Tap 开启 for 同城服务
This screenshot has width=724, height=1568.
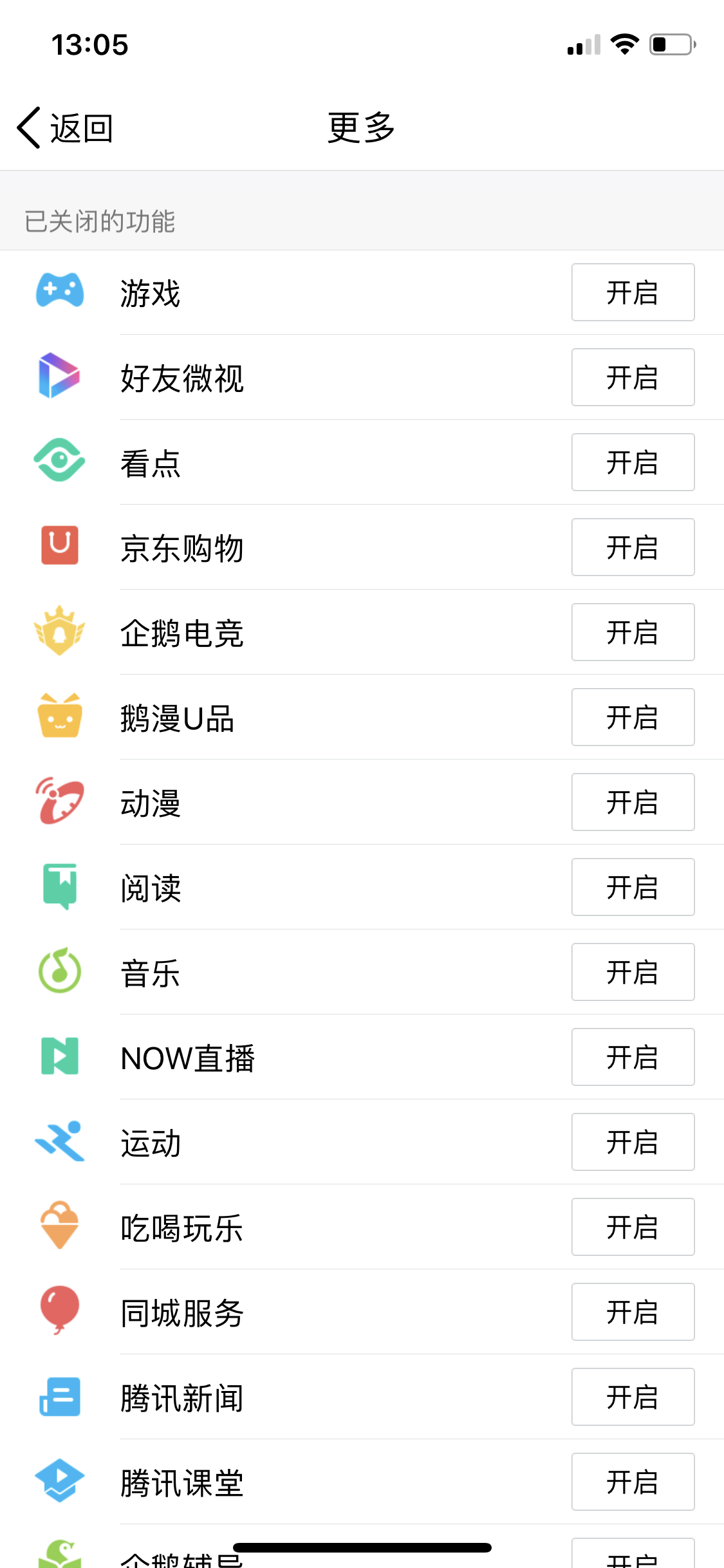point(633,1312)
